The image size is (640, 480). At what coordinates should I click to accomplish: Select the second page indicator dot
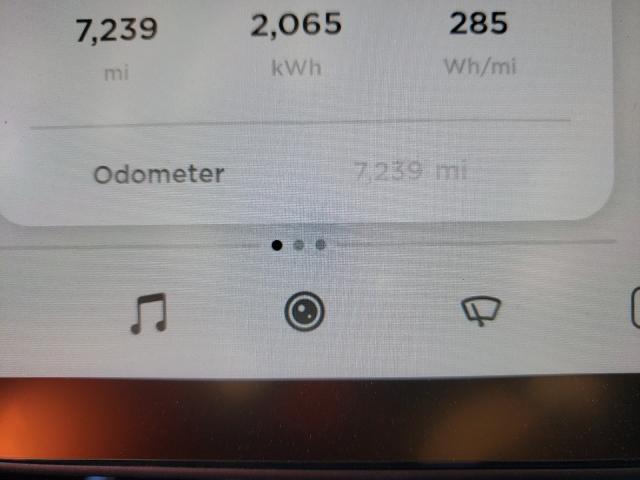(x=299, y=244)
